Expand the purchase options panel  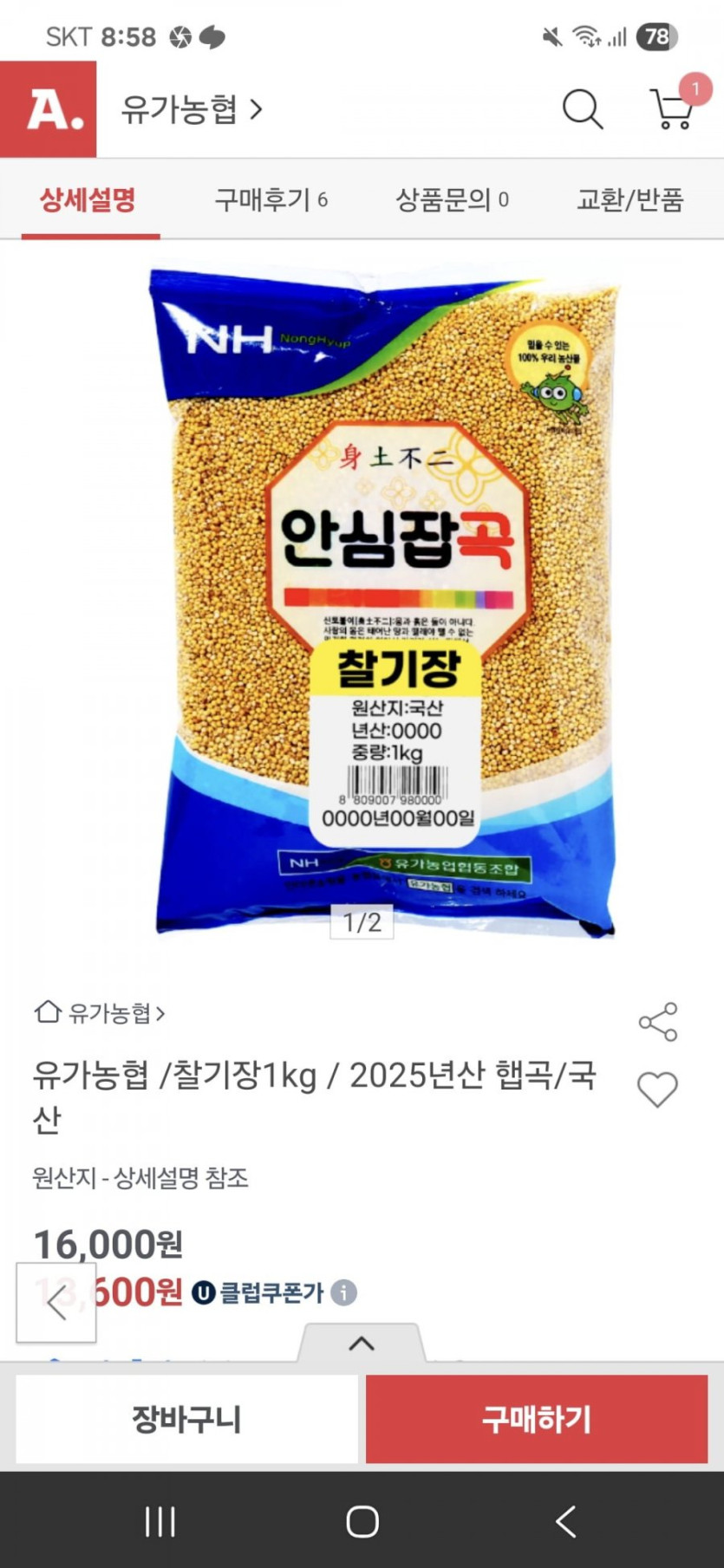pos(362,1344)
